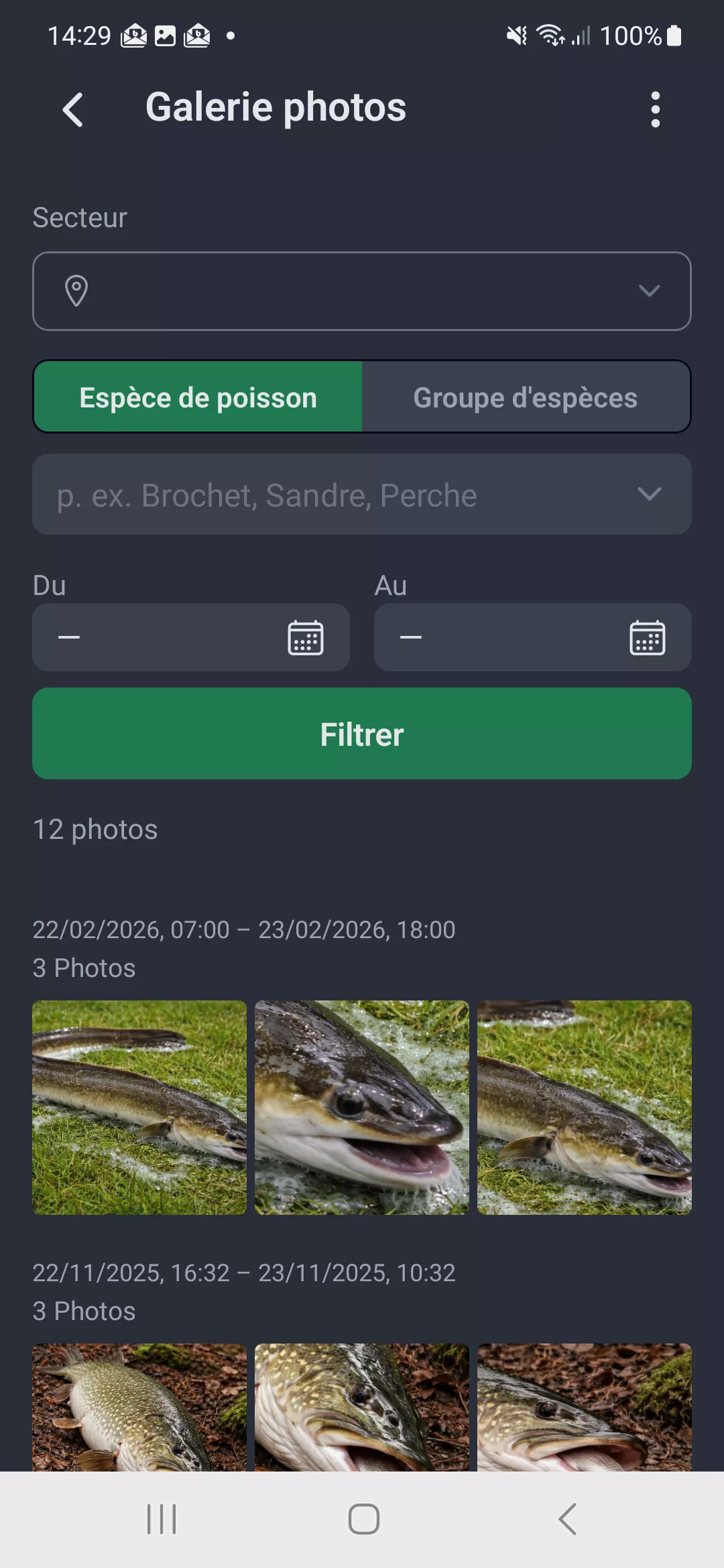Expand the Secteur dropdown
724x1568 pixels.
point(648,291)
